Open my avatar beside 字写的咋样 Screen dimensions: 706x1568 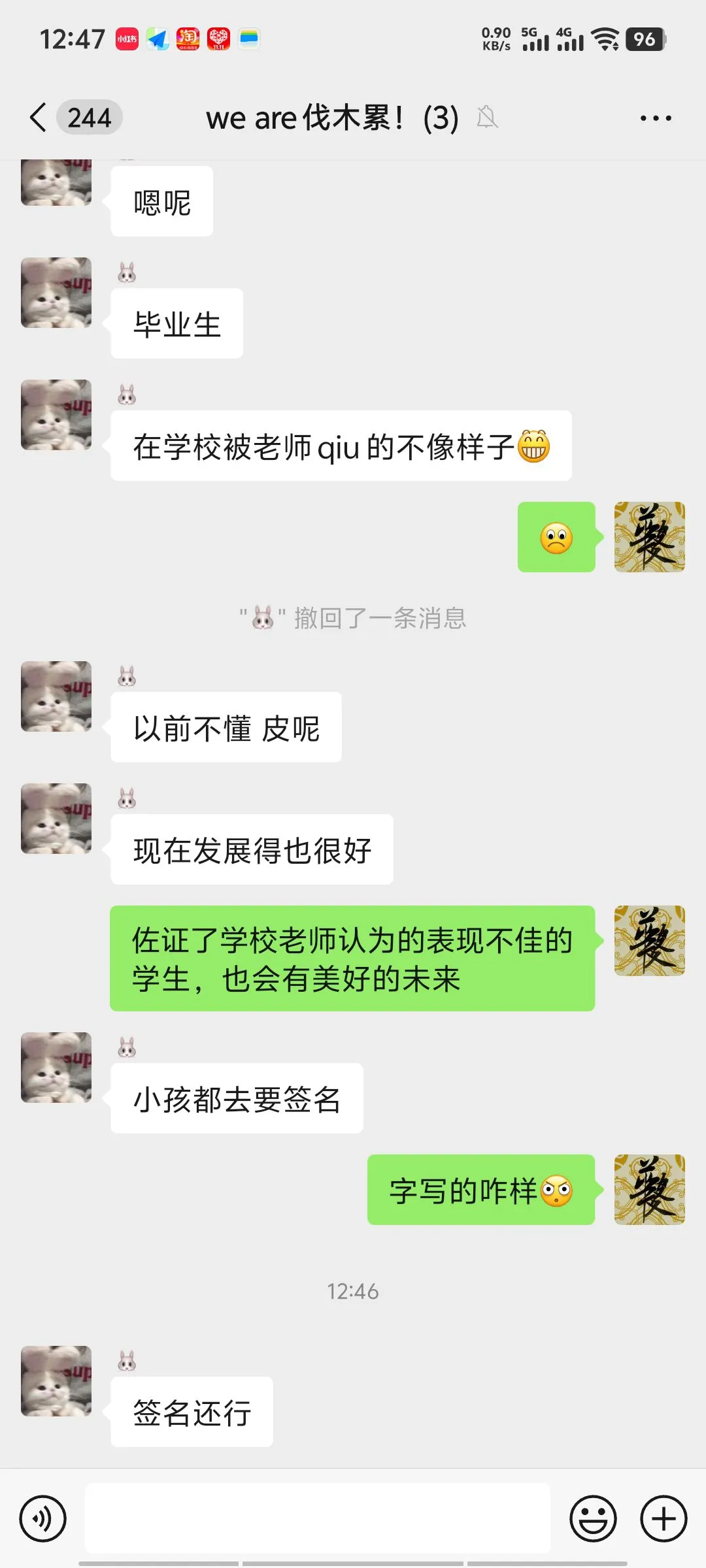tap(649, 1190)
